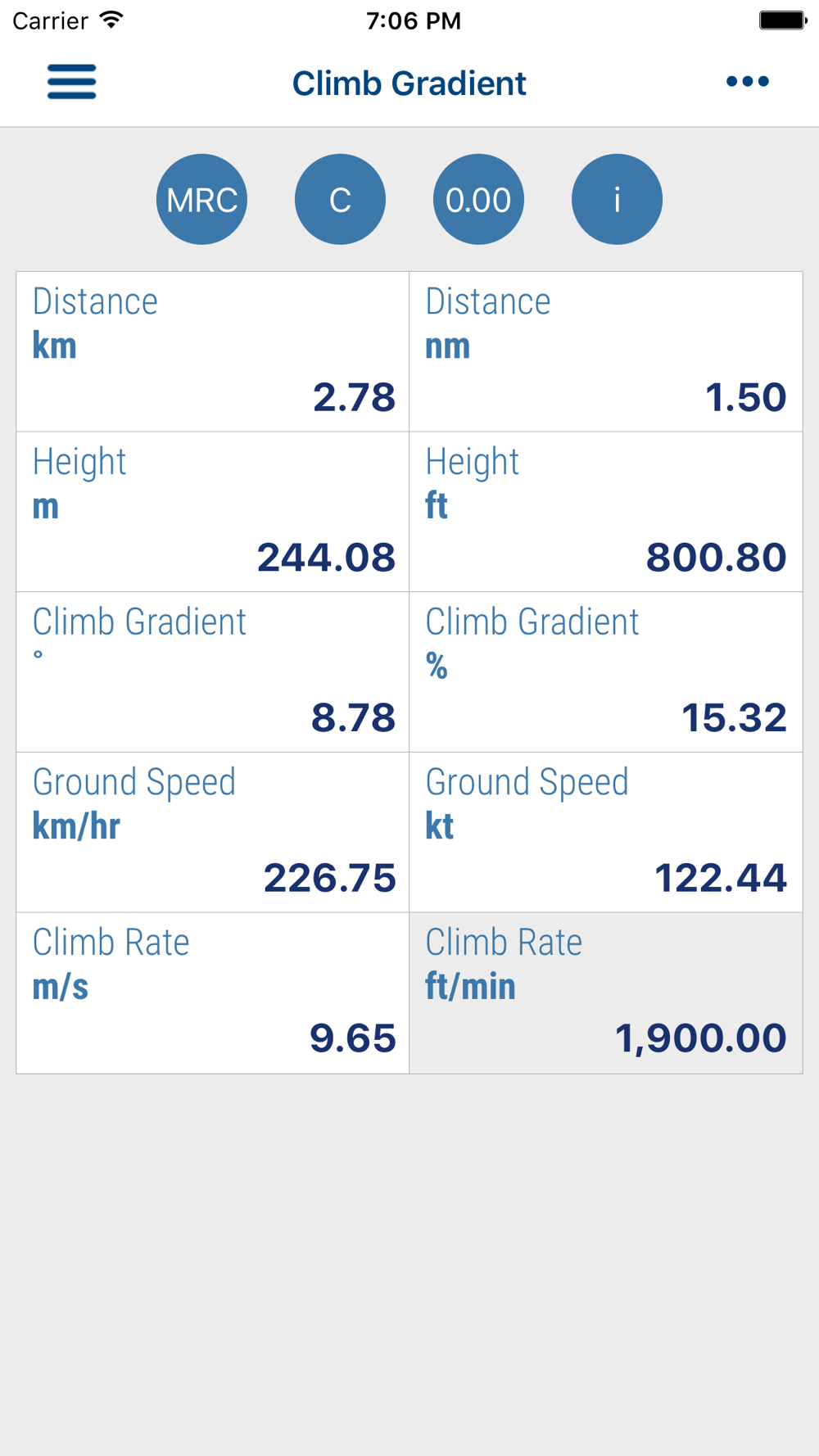Screen dimensions: 819x1456
Task: Edit Ground Speed kt field
Action: [x=606, y=832]
